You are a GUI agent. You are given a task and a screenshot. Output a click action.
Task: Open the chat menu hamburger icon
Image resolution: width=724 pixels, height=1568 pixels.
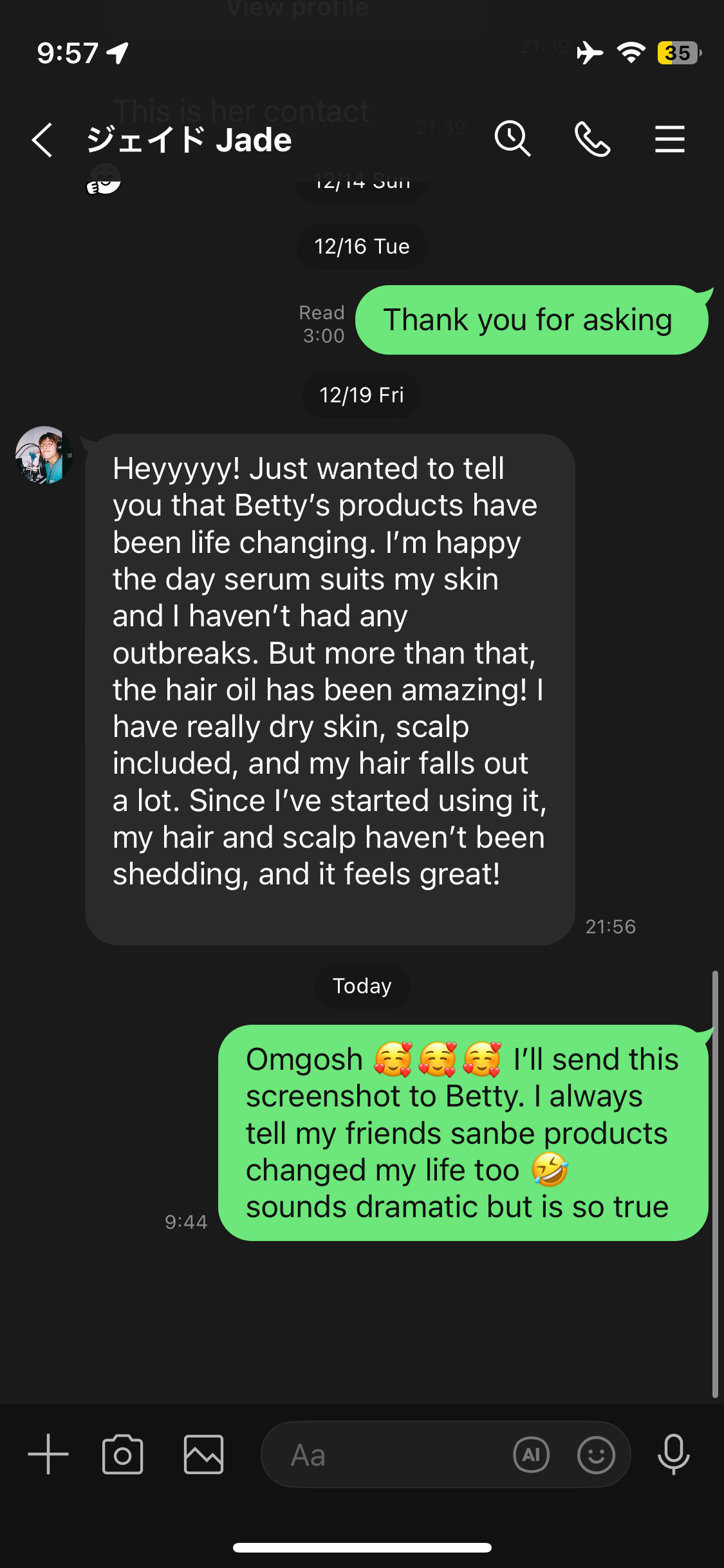coord(669,139)
